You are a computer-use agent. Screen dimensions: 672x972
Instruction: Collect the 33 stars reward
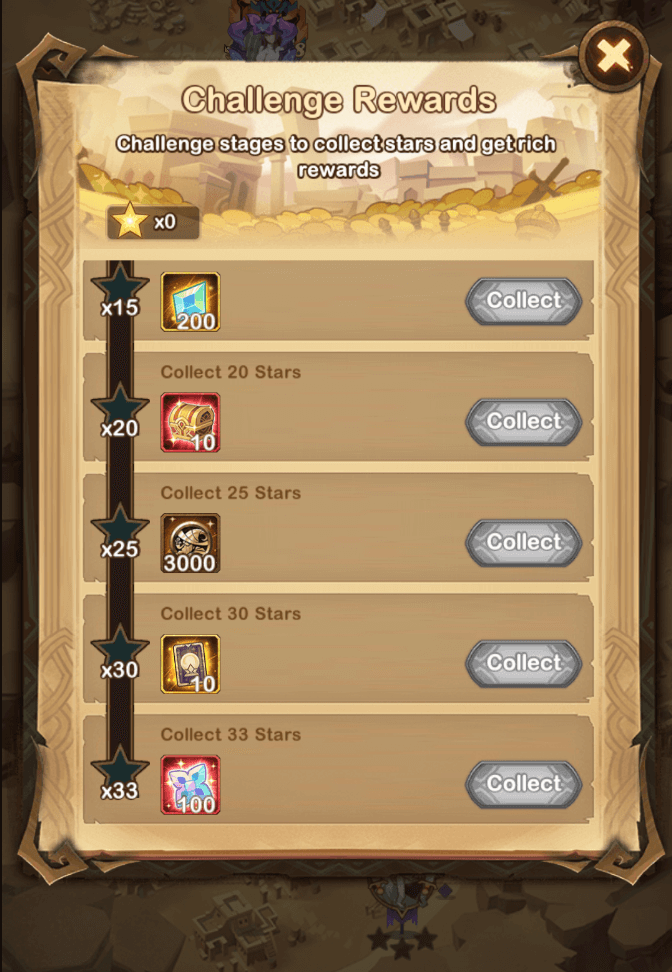(523, 784)
